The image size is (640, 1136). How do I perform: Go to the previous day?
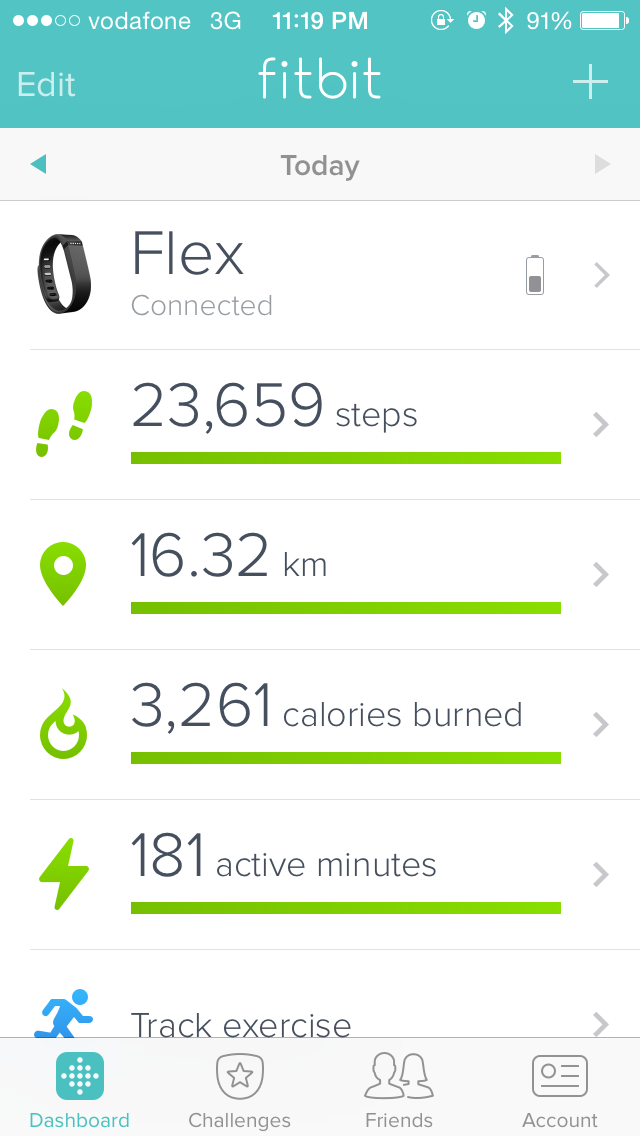[x=38, y=164]
